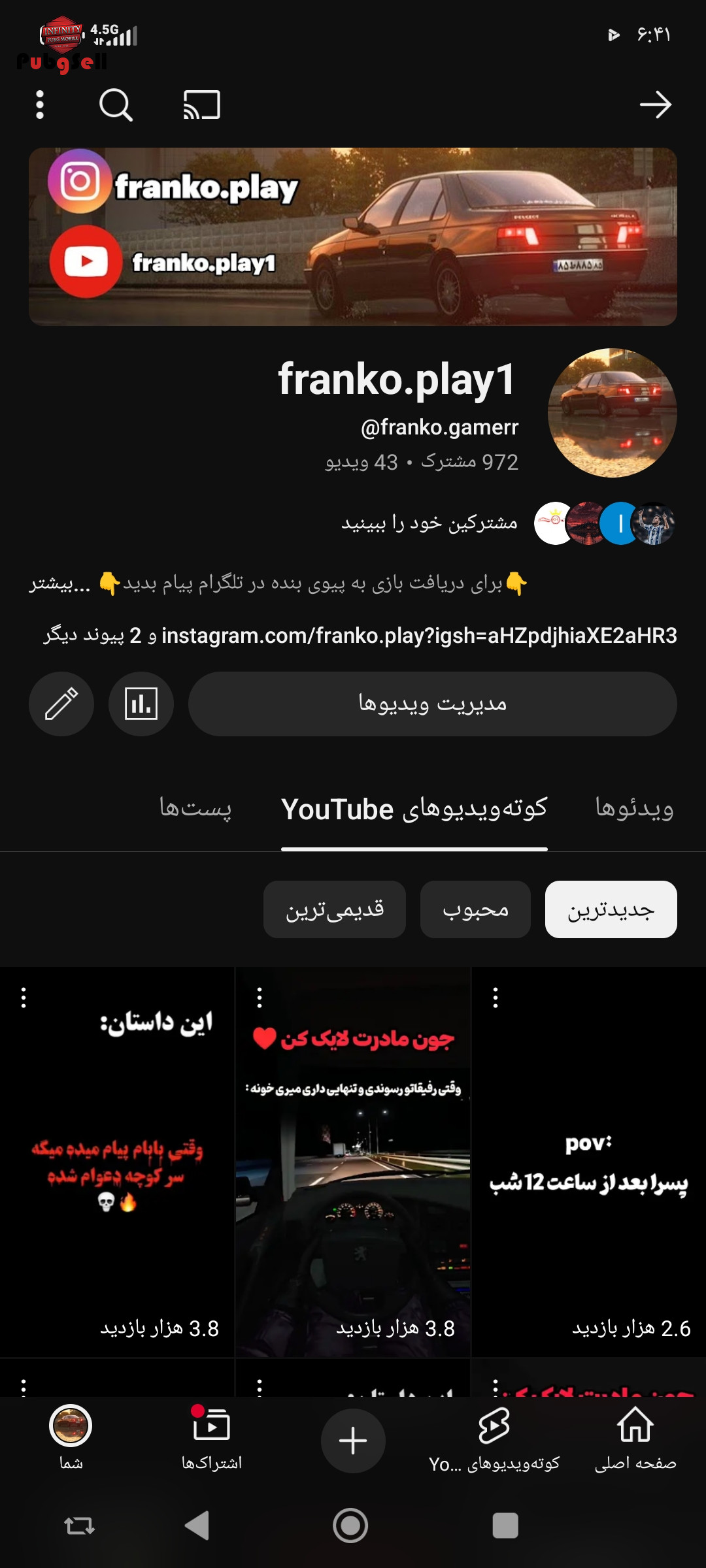Open options for the جون مادرت لایک کن short
The image size is (706, 1568).
[x=260, y=998]
